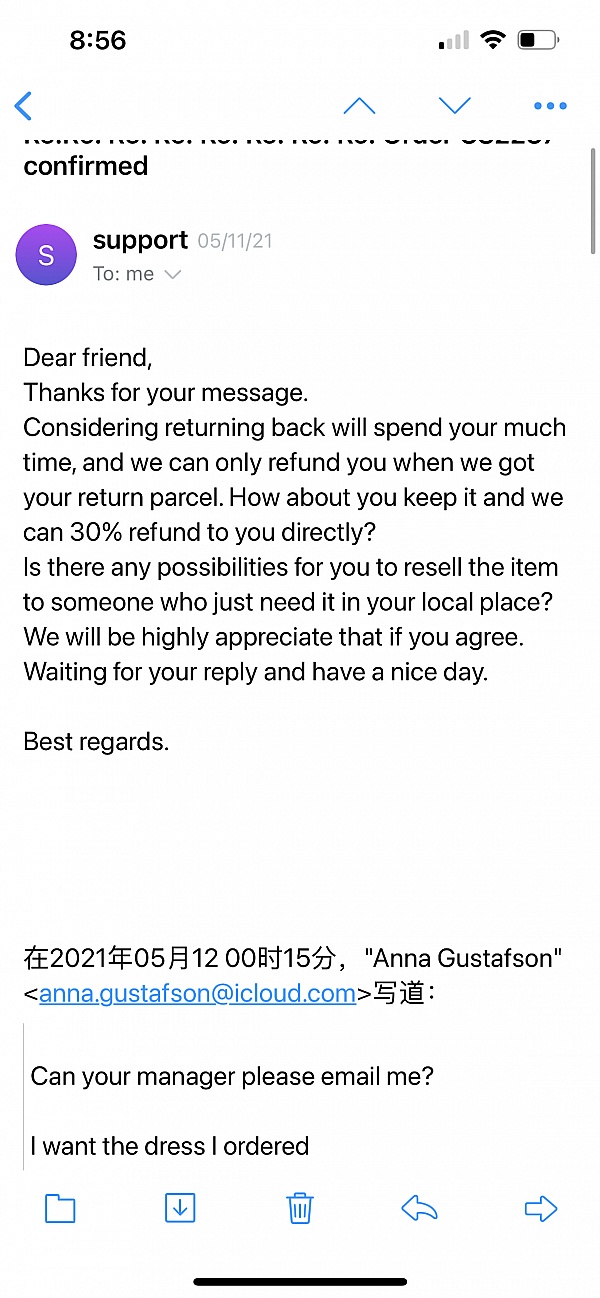Open the three-dot more options menu
Screen dimensions: 600x1298
tap(550, 105)
